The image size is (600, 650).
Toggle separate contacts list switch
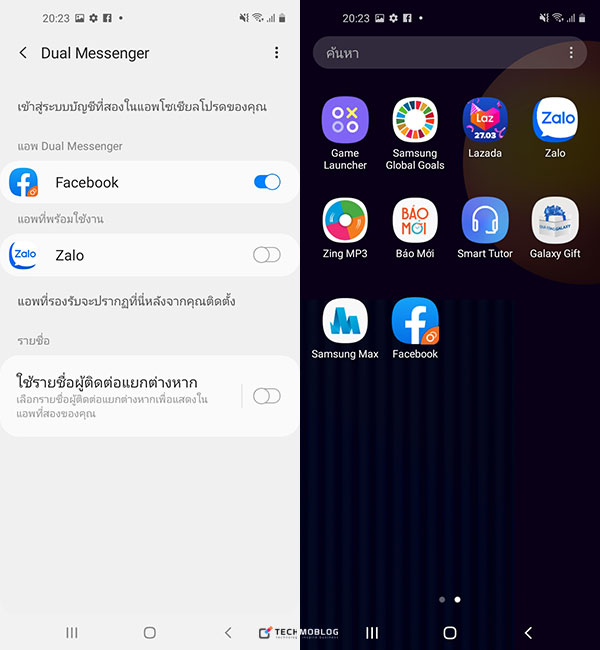[x=267, y=396]
